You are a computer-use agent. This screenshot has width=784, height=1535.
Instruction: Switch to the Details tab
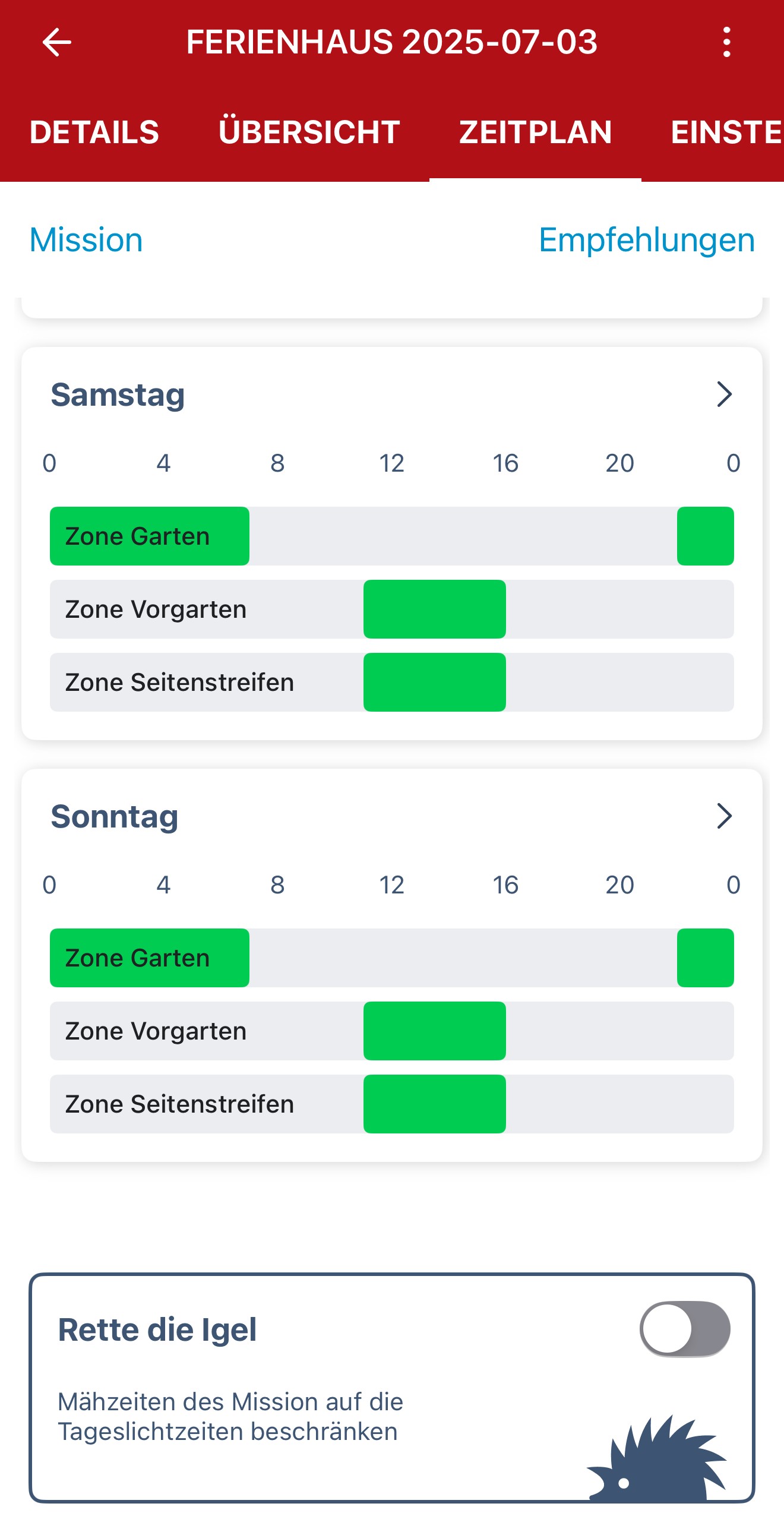pos(94,132)
